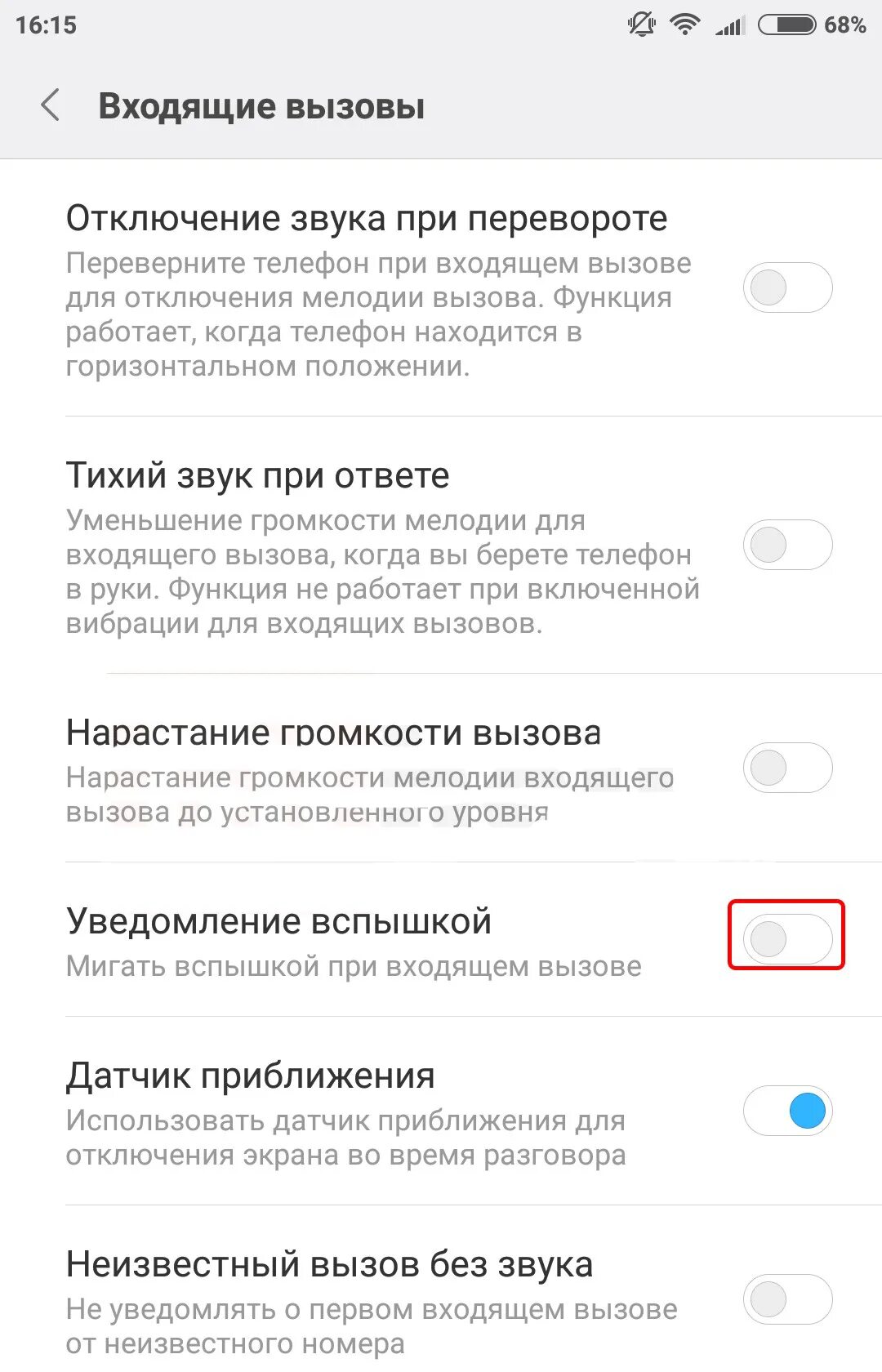
Task: Click the muted-ringer icon in status bar
Action: (x=640, y=24)
